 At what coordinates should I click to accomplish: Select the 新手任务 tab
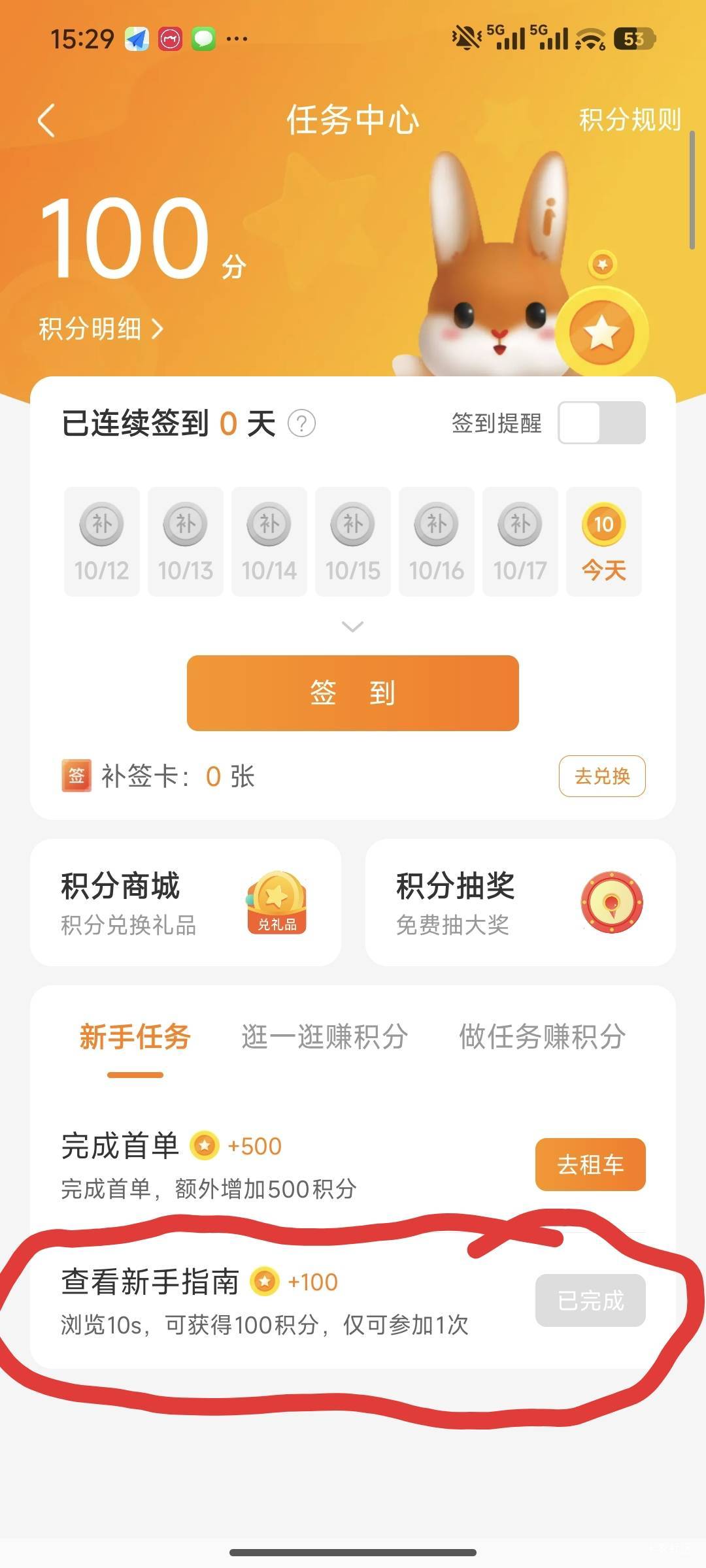(135, 1037)
